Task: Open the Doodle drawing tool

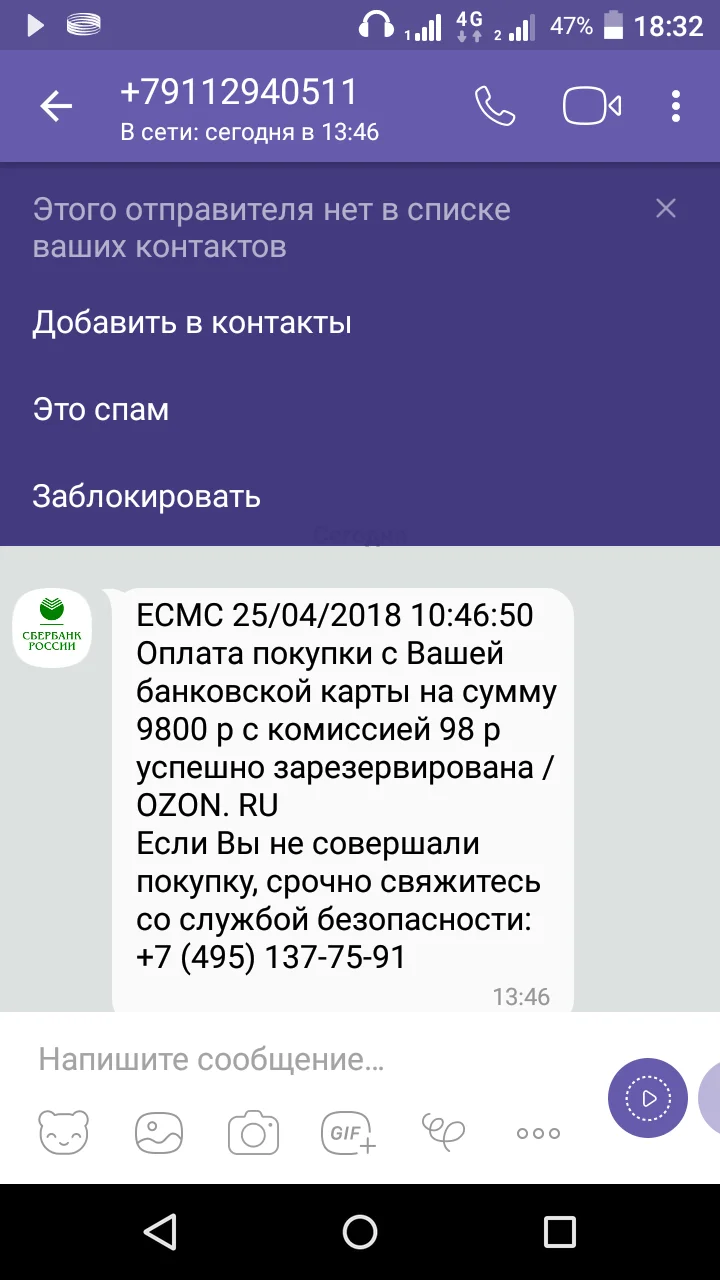Action: (442, 1132)
